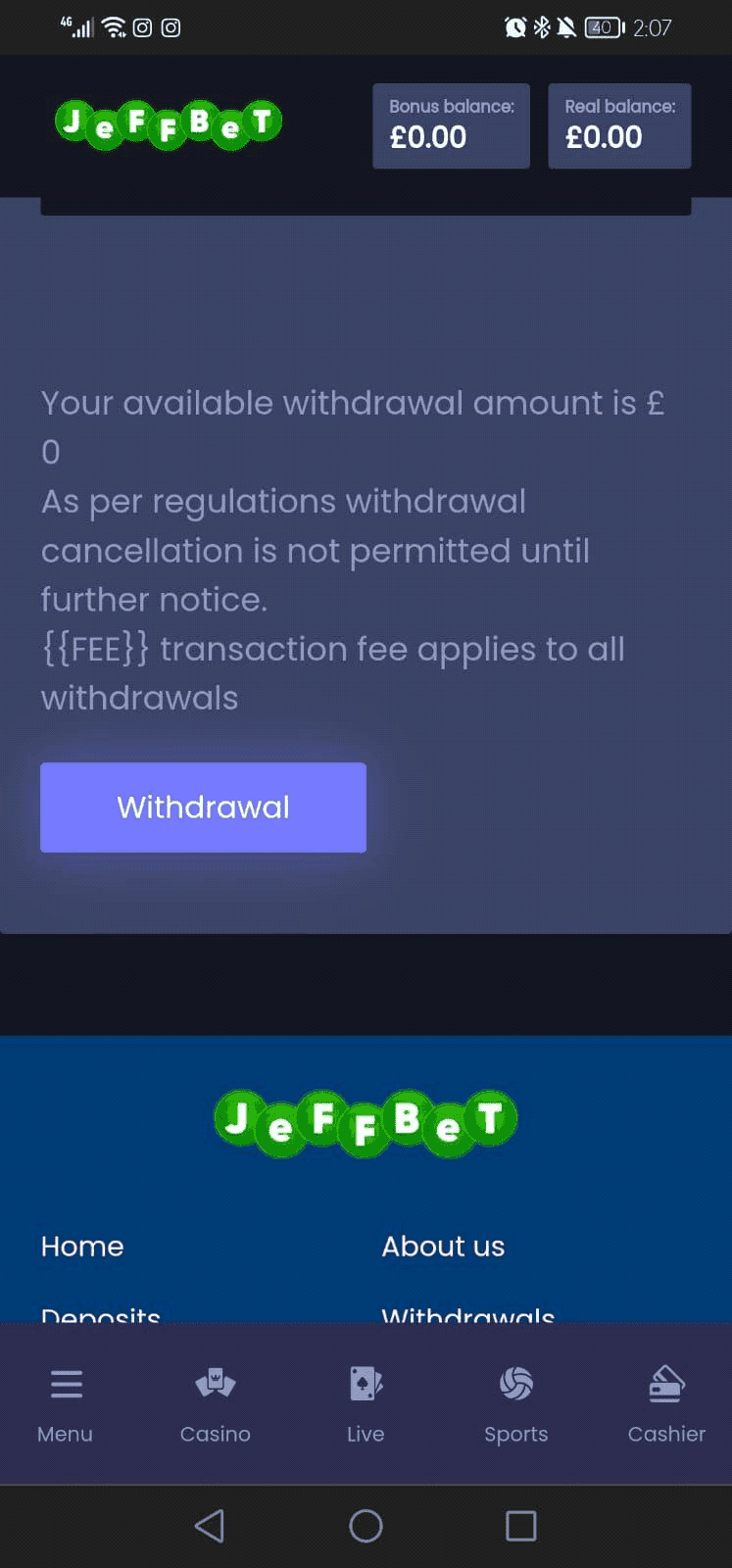Tap the JeffBet logo in the header
Image resolution: width=732 pixels, height=1568 pixels.
[169, 124]
